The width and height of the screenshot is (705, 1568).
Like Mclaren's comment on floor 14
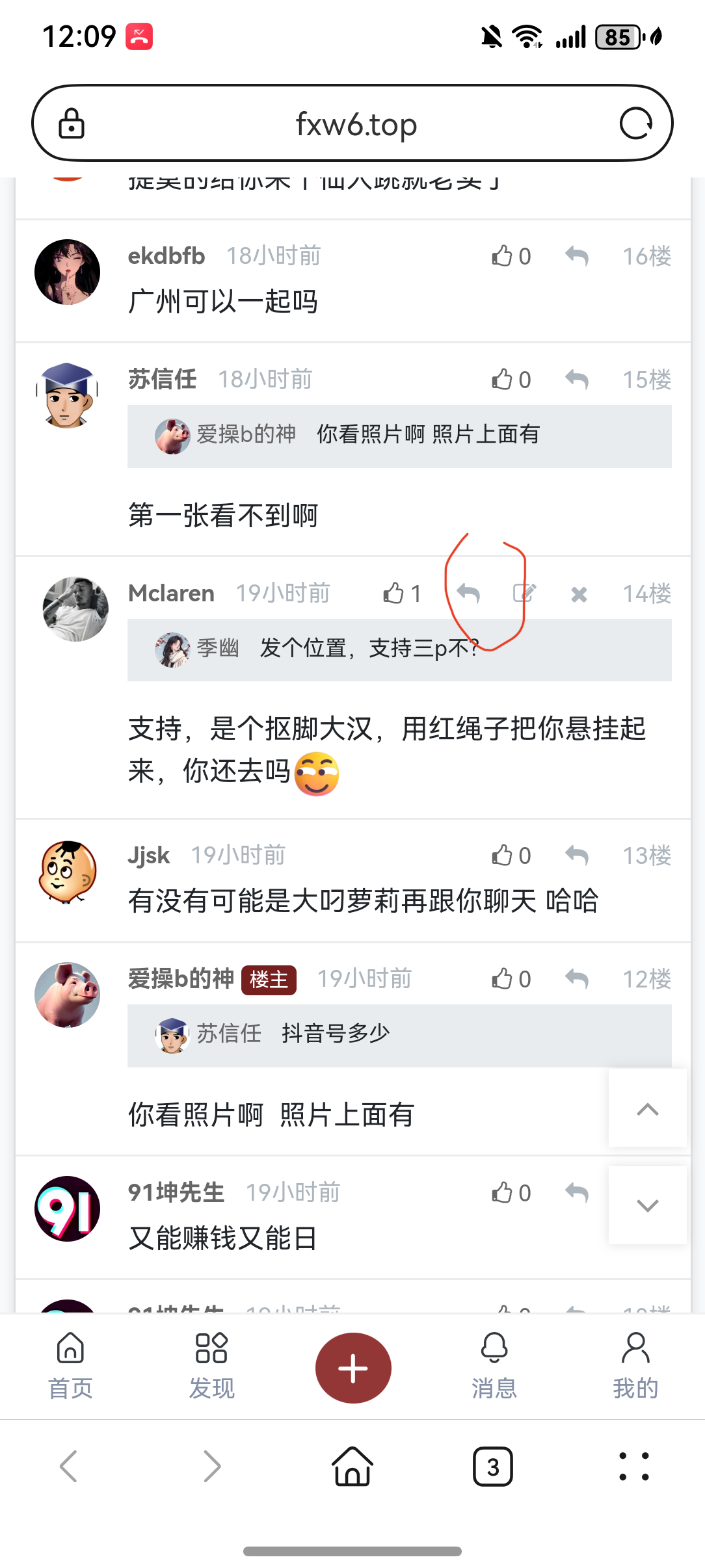[401, 593]
